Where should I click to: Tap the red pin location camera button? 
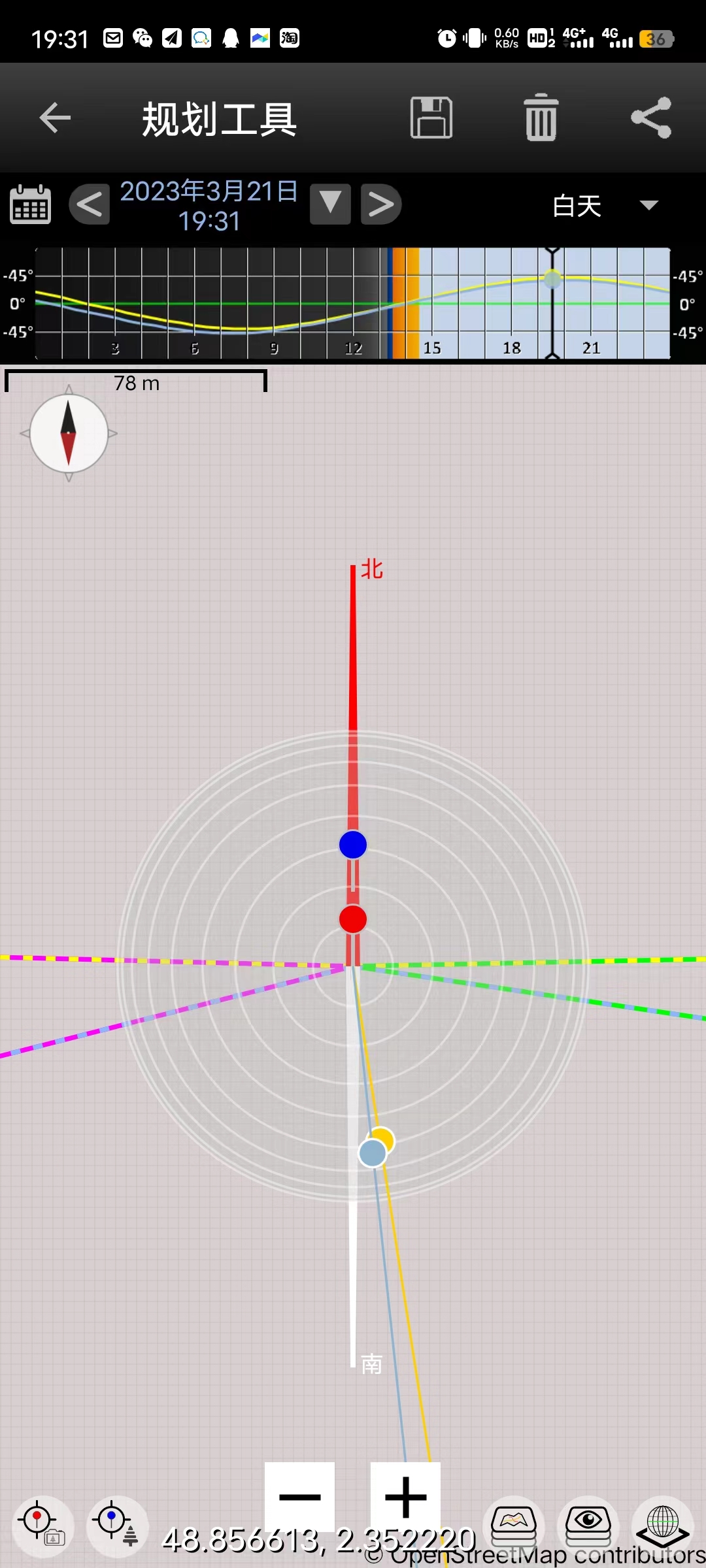pyautogui.click(x=43, y=1526)
